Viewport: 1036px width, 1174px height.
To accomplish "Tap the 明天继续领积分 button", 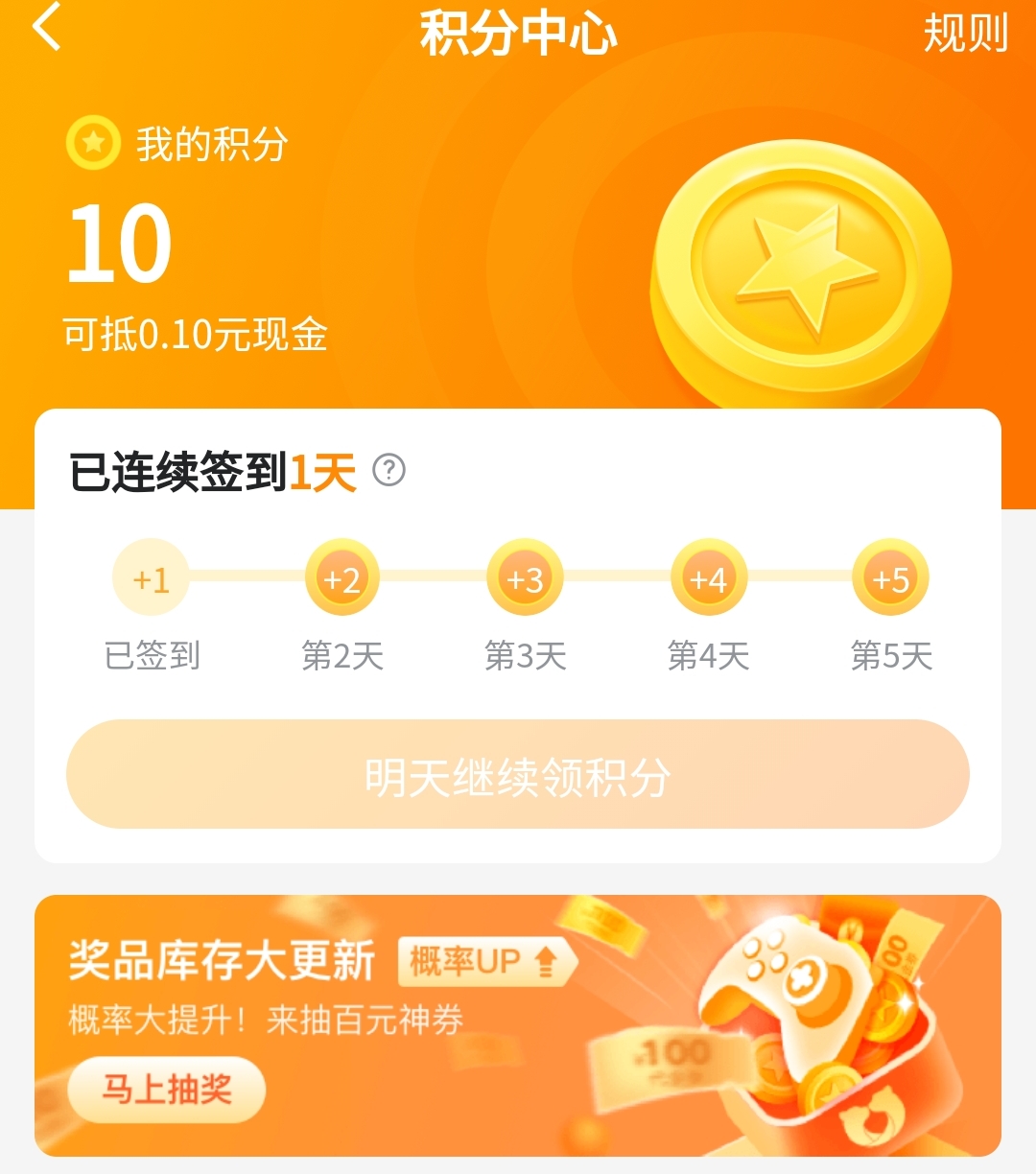I will tap(518, 775).
